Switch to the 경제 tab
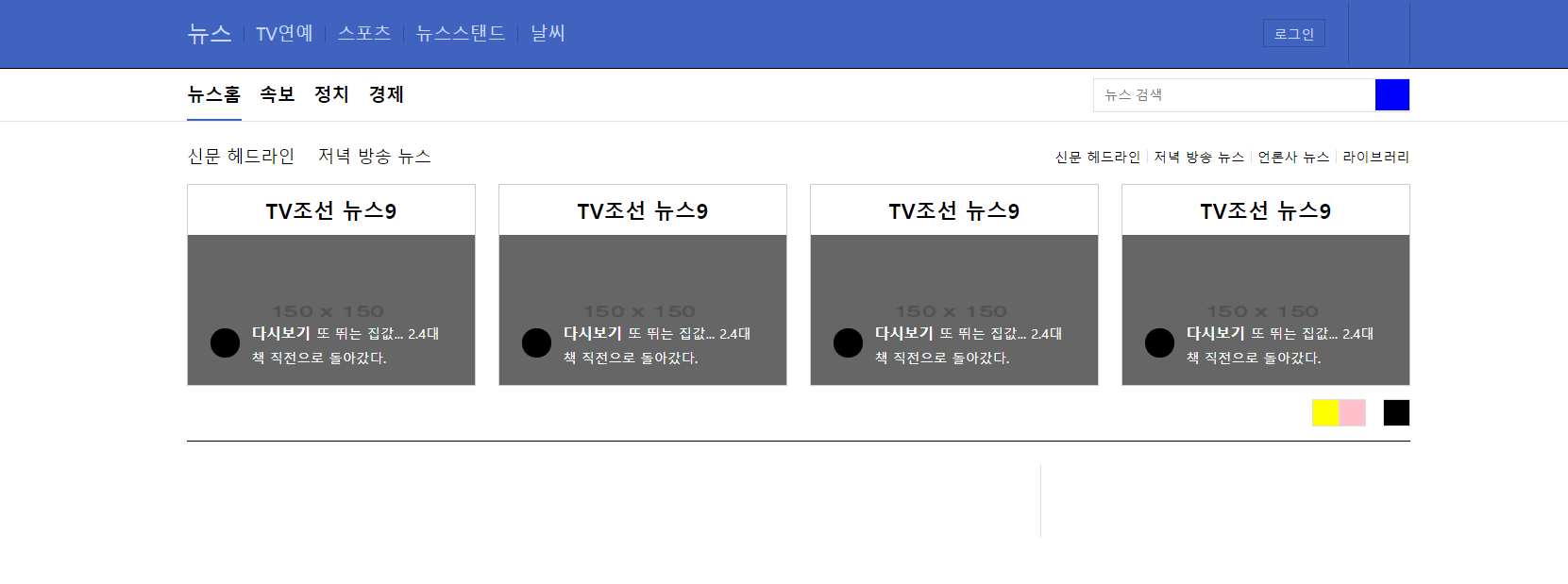 point(386,94)
